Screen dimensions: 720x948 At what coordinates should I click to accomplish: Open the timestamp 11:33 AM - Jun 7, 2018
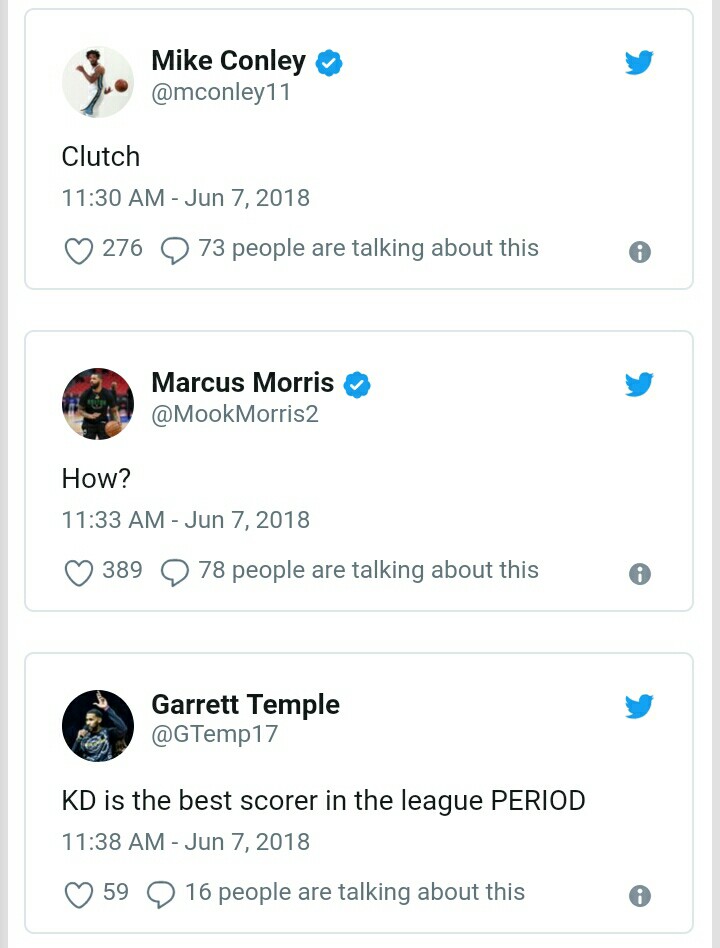coord(185,520)
